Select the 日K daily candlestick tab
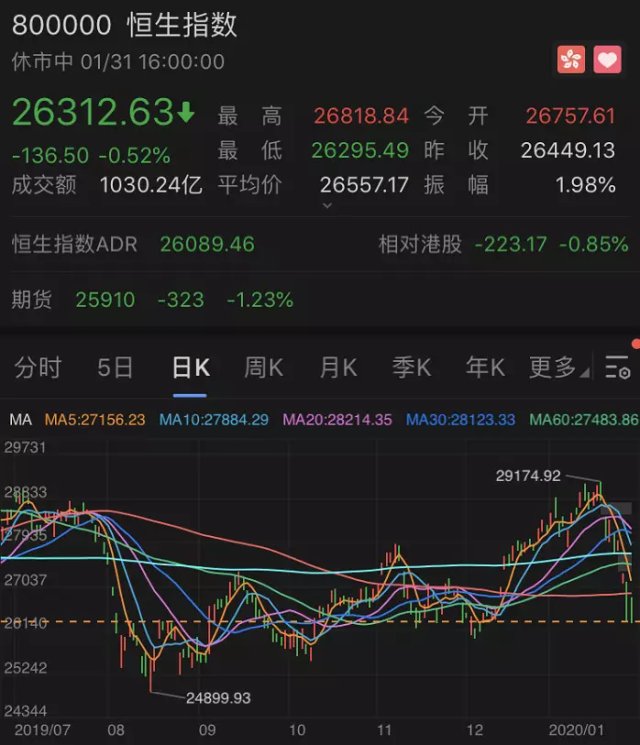Viewport: 640px width, 745px height. 190,368
